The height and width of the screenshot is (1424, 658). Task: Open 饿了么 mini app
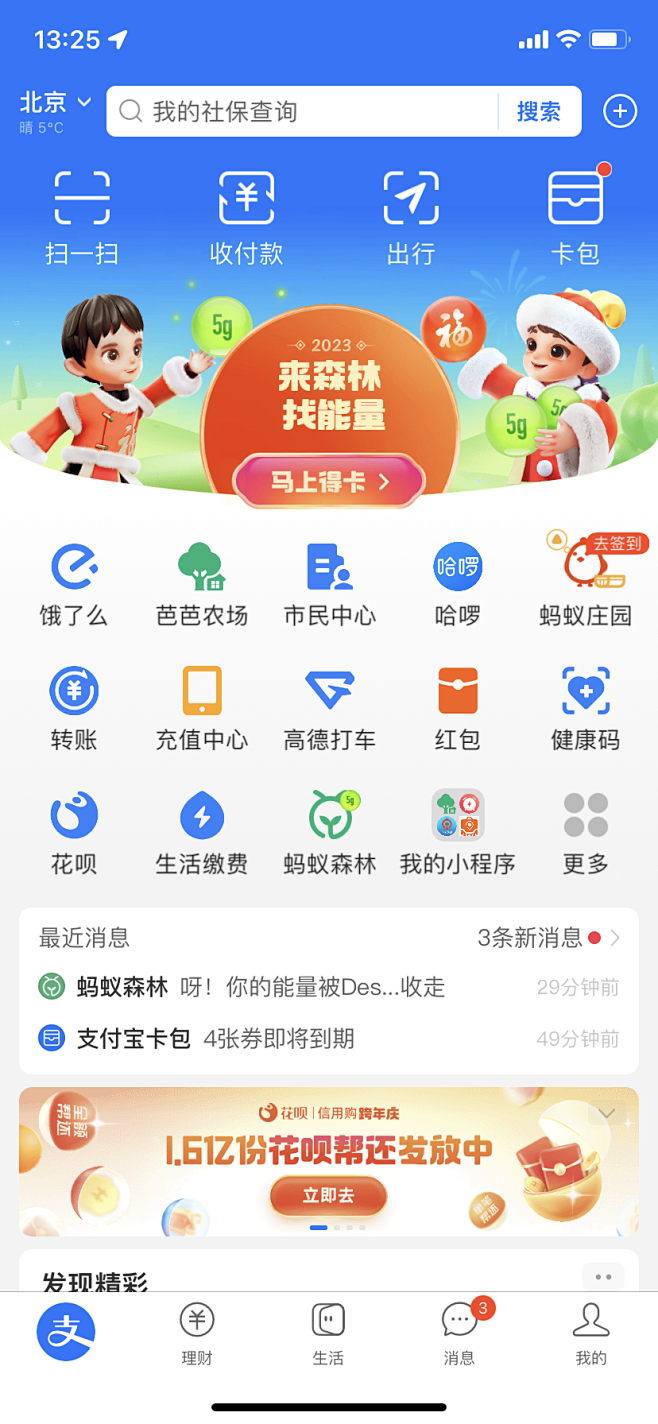(74, 585)
